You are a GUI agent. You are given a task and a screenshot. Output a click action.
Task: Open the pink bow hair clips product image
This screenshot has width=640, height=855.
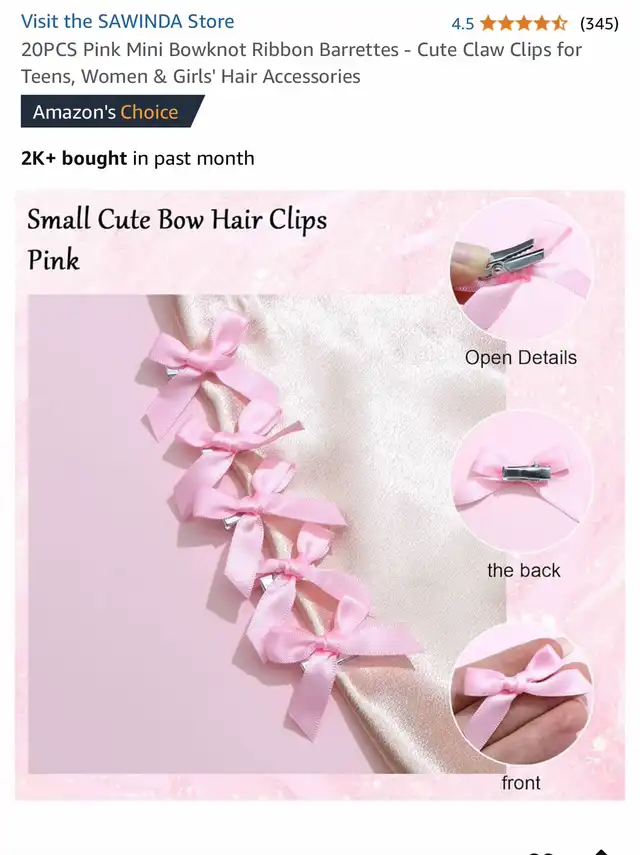(320, 495)
